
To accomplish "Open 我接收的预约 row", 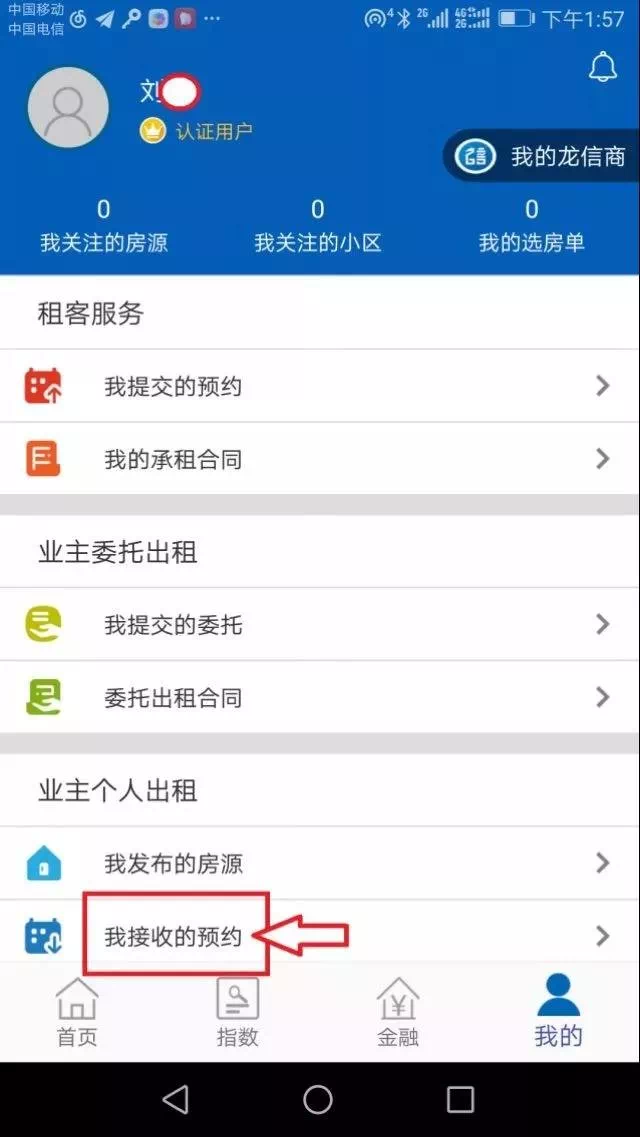I will [320, 936].
